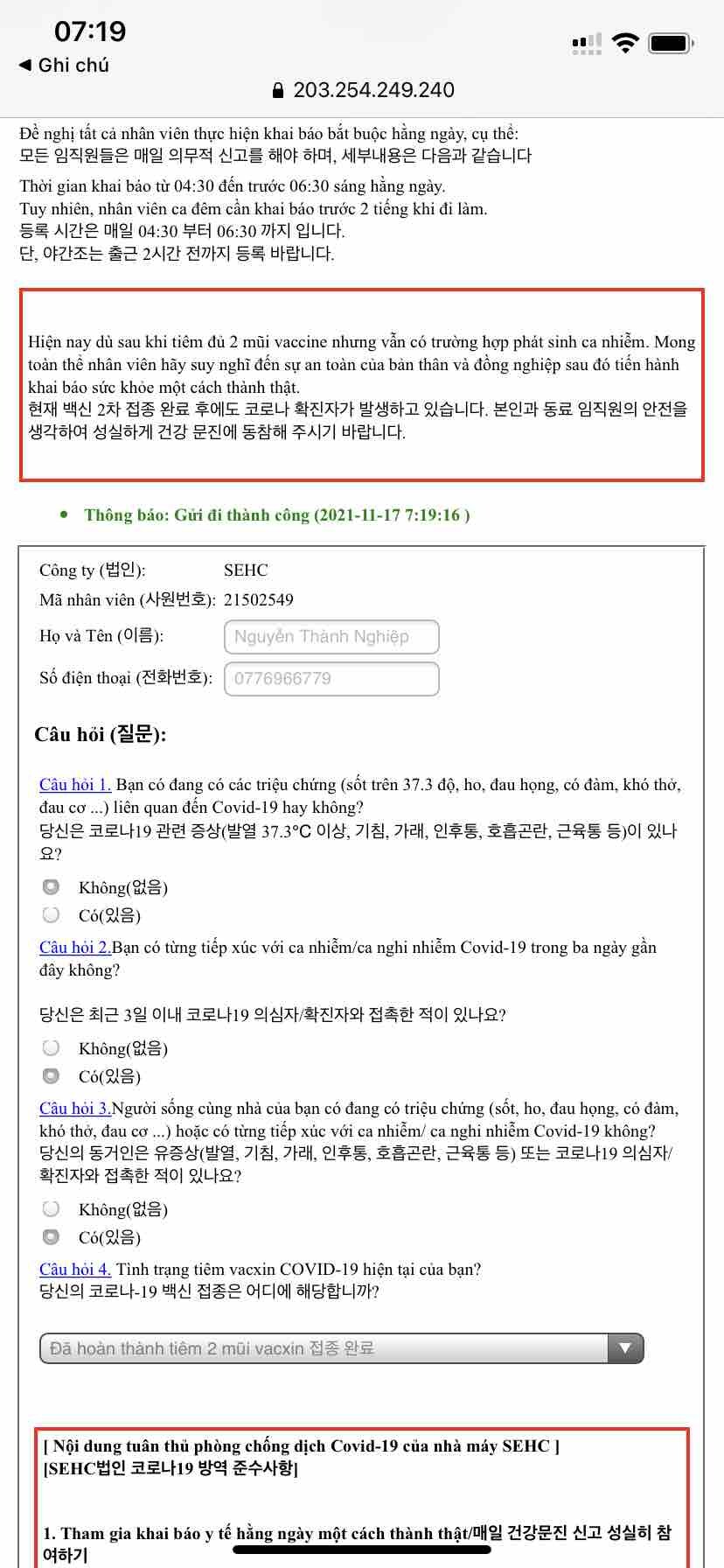
Task: Choose Có for Câu hỏi 2
Action: 52,1076
